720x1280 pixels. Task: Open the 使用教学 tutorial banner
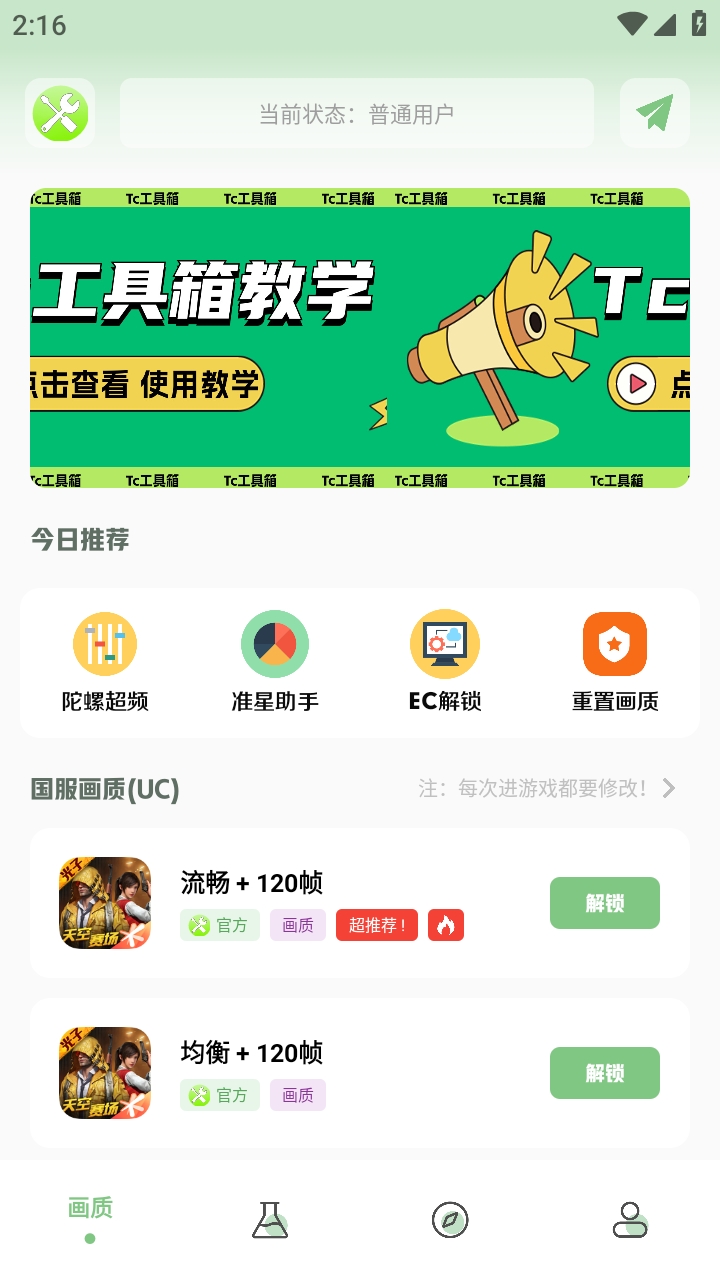coord(360,335)
